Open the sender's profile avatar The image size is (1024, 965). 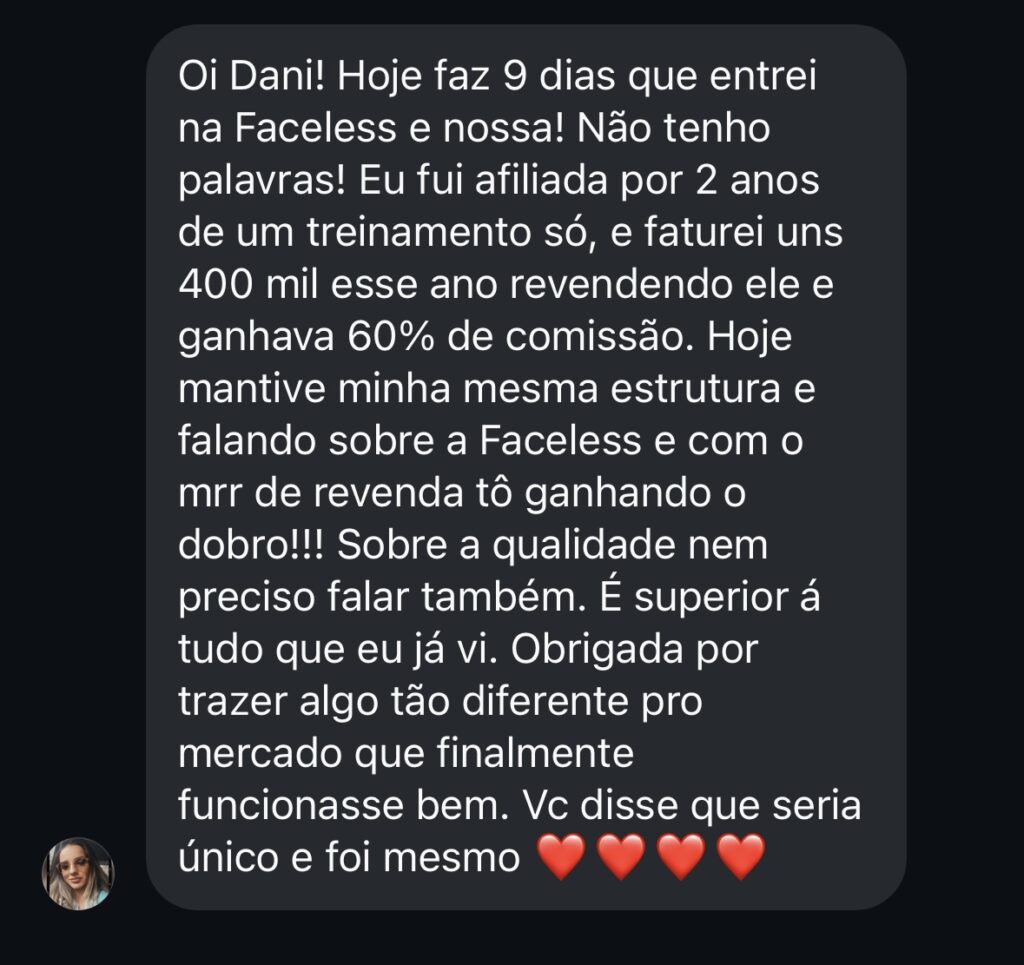coord(77,873)
